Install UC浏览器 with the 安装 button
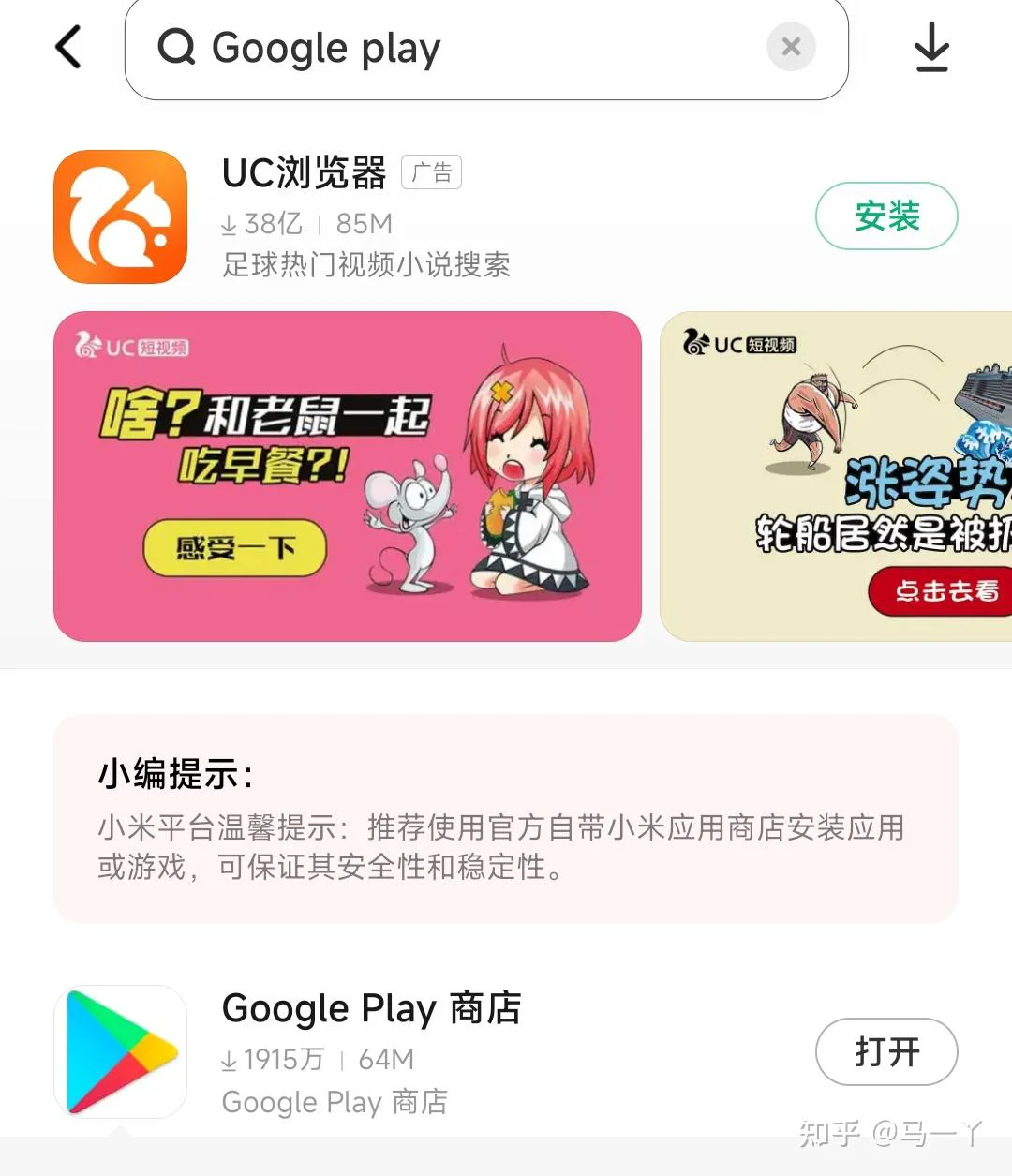1012x1176 pixels. coord(885,216)
